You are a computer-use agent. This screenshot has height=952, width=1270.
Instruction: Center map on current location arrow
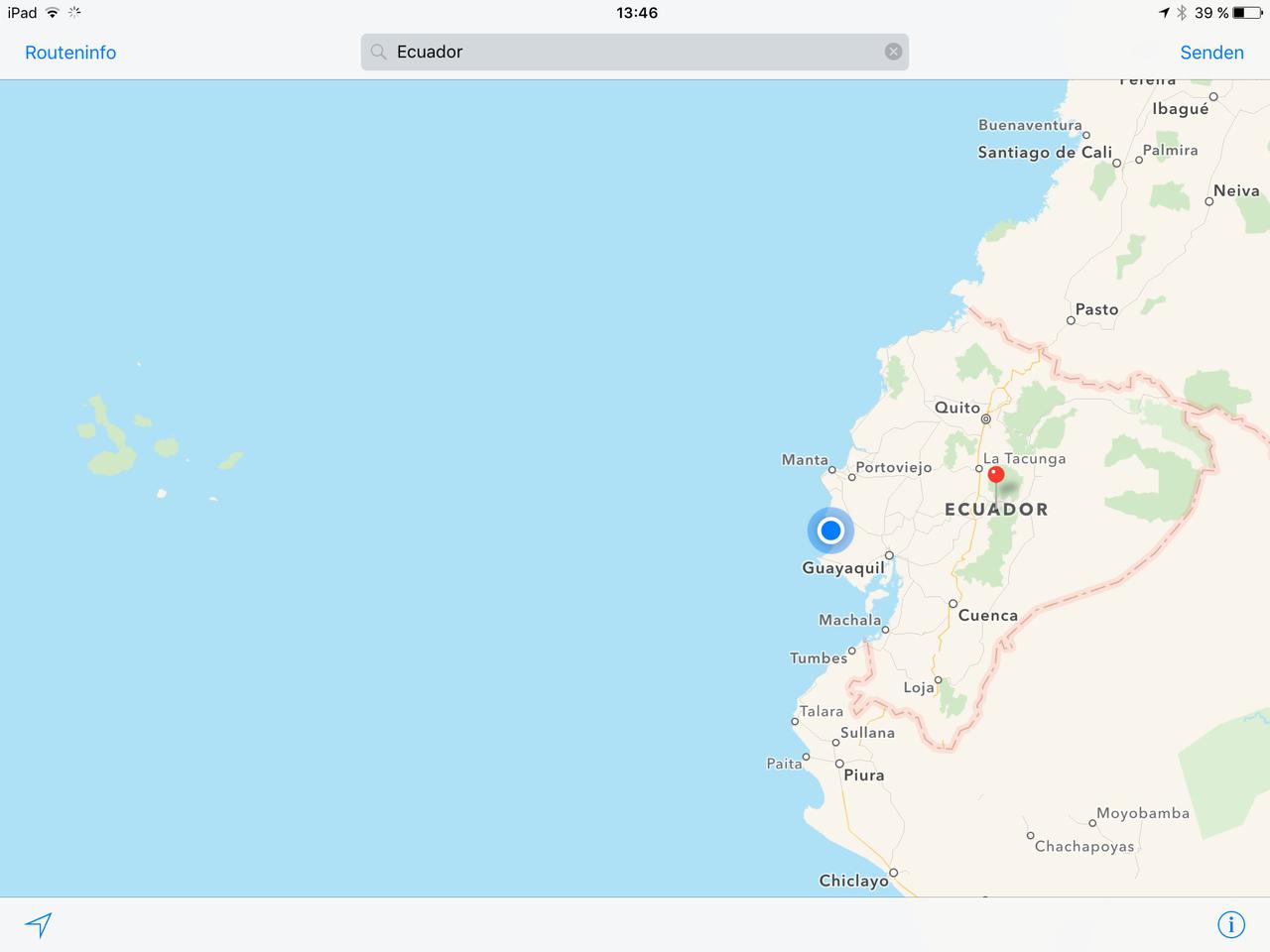[39, 925]
